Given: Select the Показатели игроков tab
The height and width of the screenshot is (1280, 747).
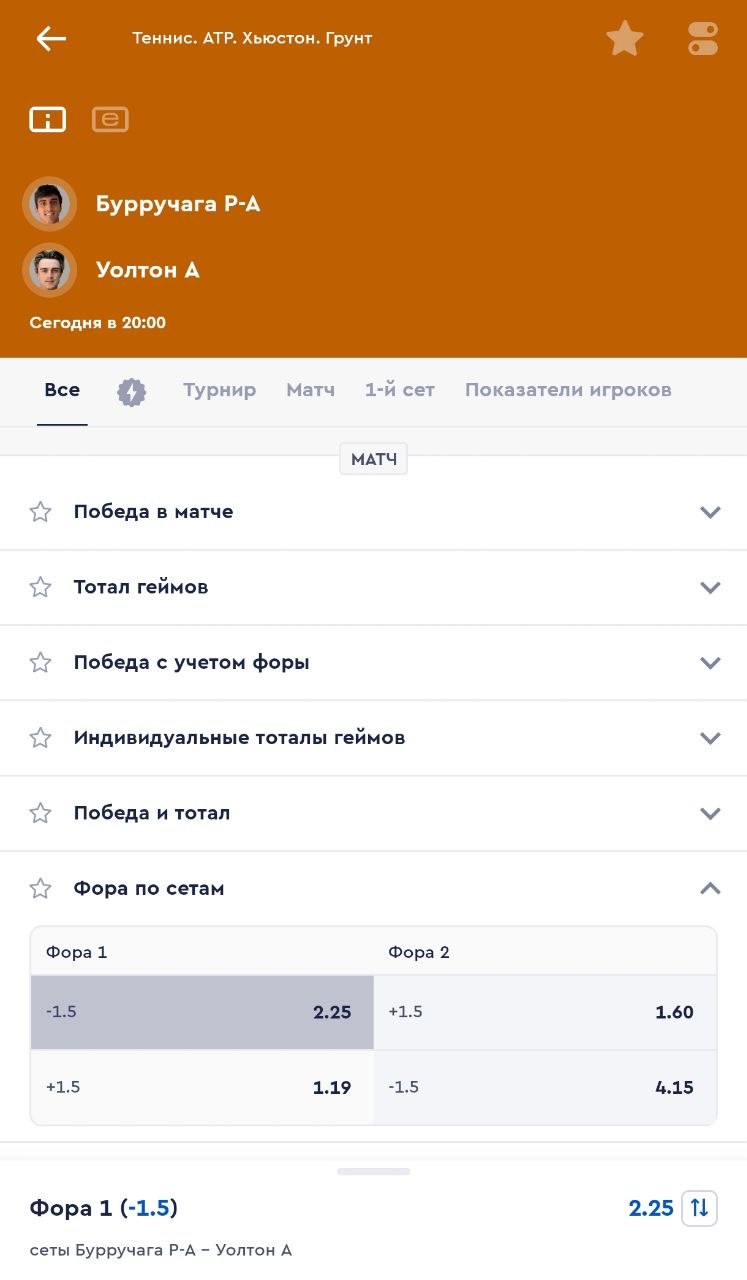Looking at the screenshot, I should (568, 390).
